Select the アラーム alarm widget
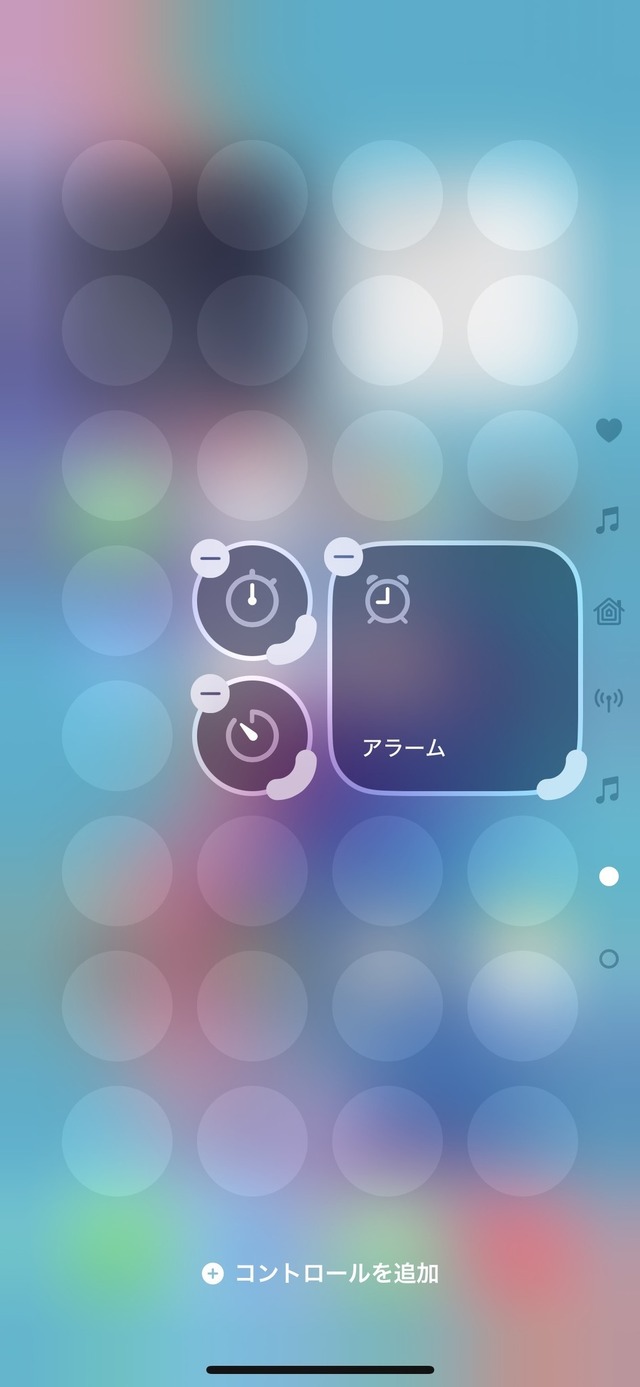Screen dimensions: 640x1387 click(x=455, y=668)
